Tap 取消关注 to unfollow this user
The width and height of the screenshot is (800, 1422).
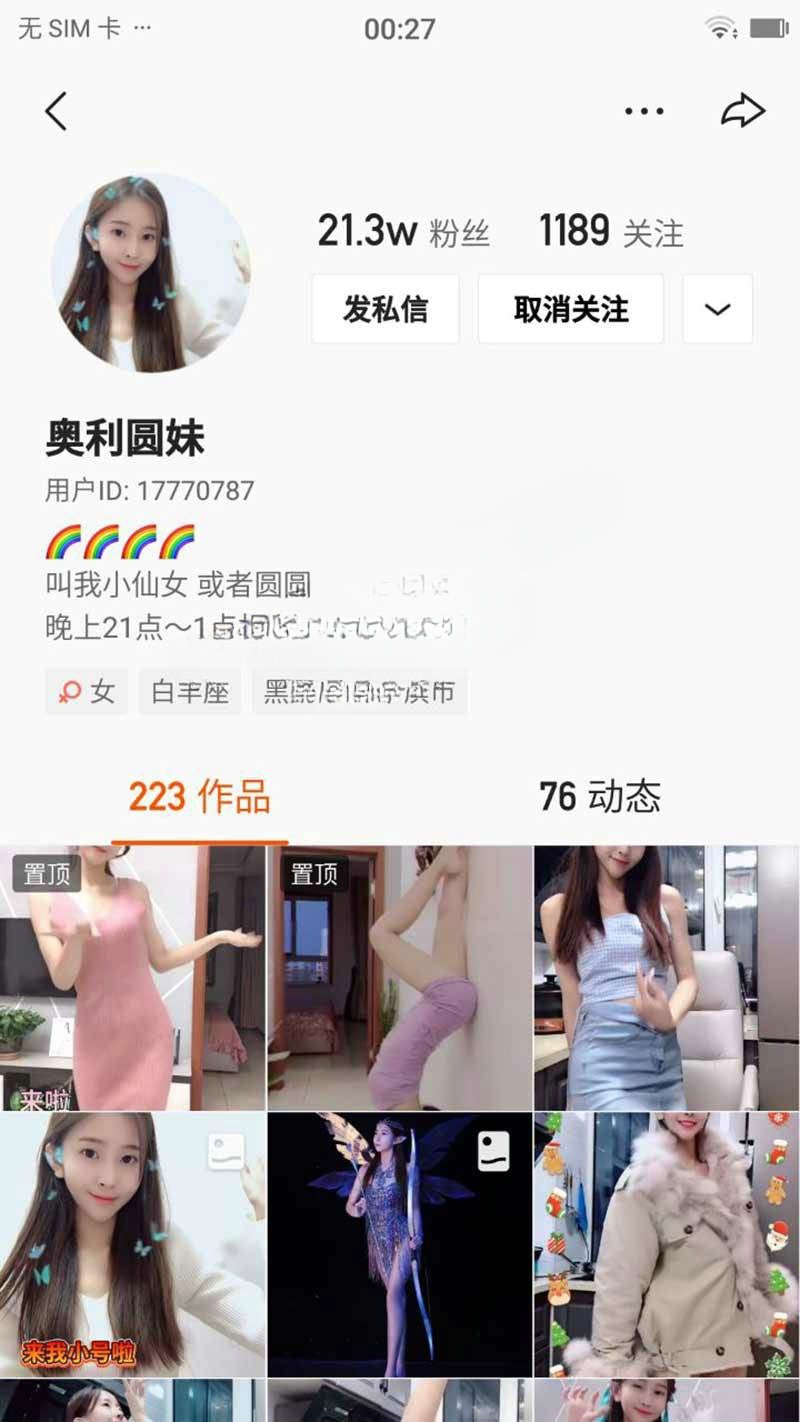[571, 309]
